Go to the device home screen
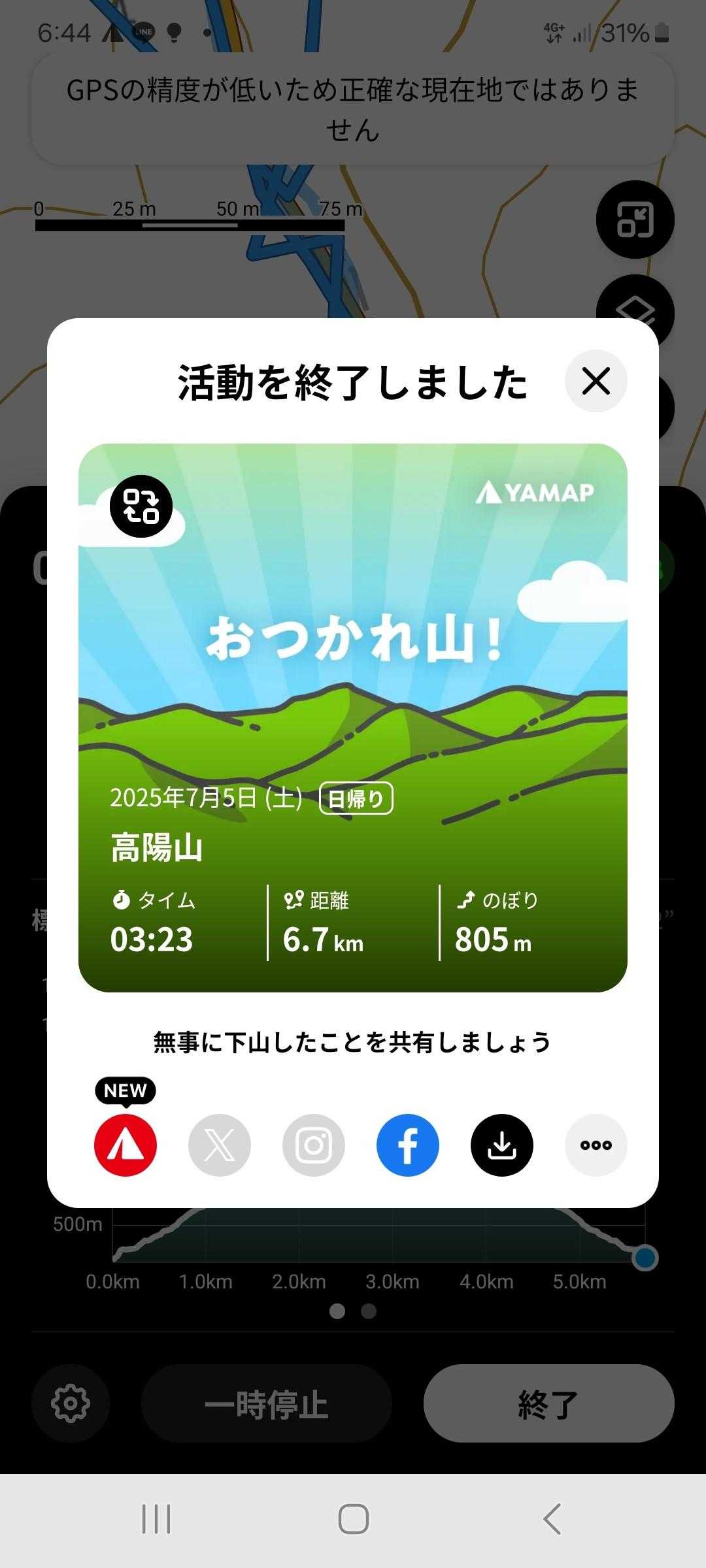The width and height of the screenshot is (706, 1568). coord(353,1519)
